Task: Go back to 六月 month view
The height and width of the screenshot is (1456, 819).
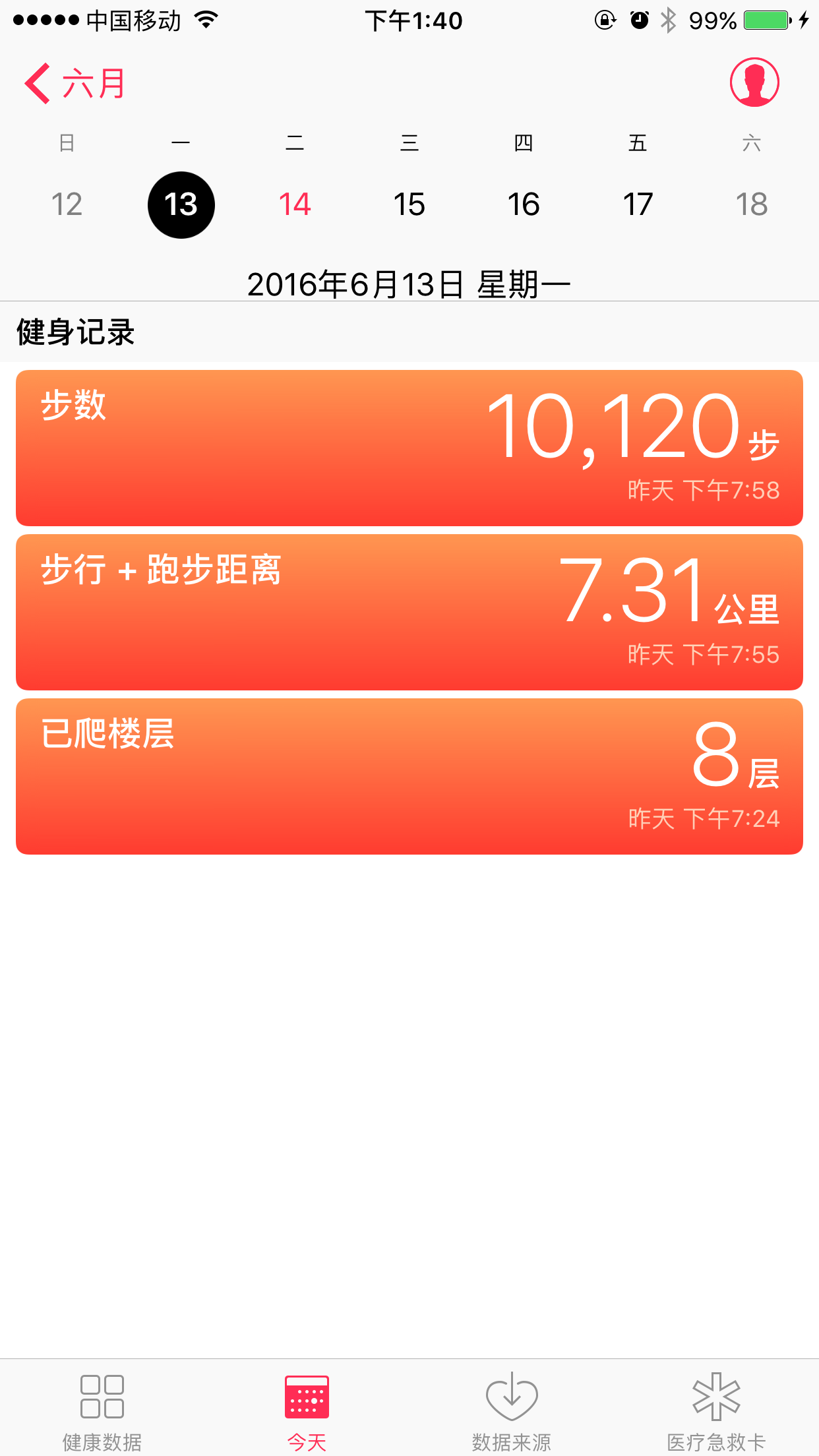Action: [75, 83]
